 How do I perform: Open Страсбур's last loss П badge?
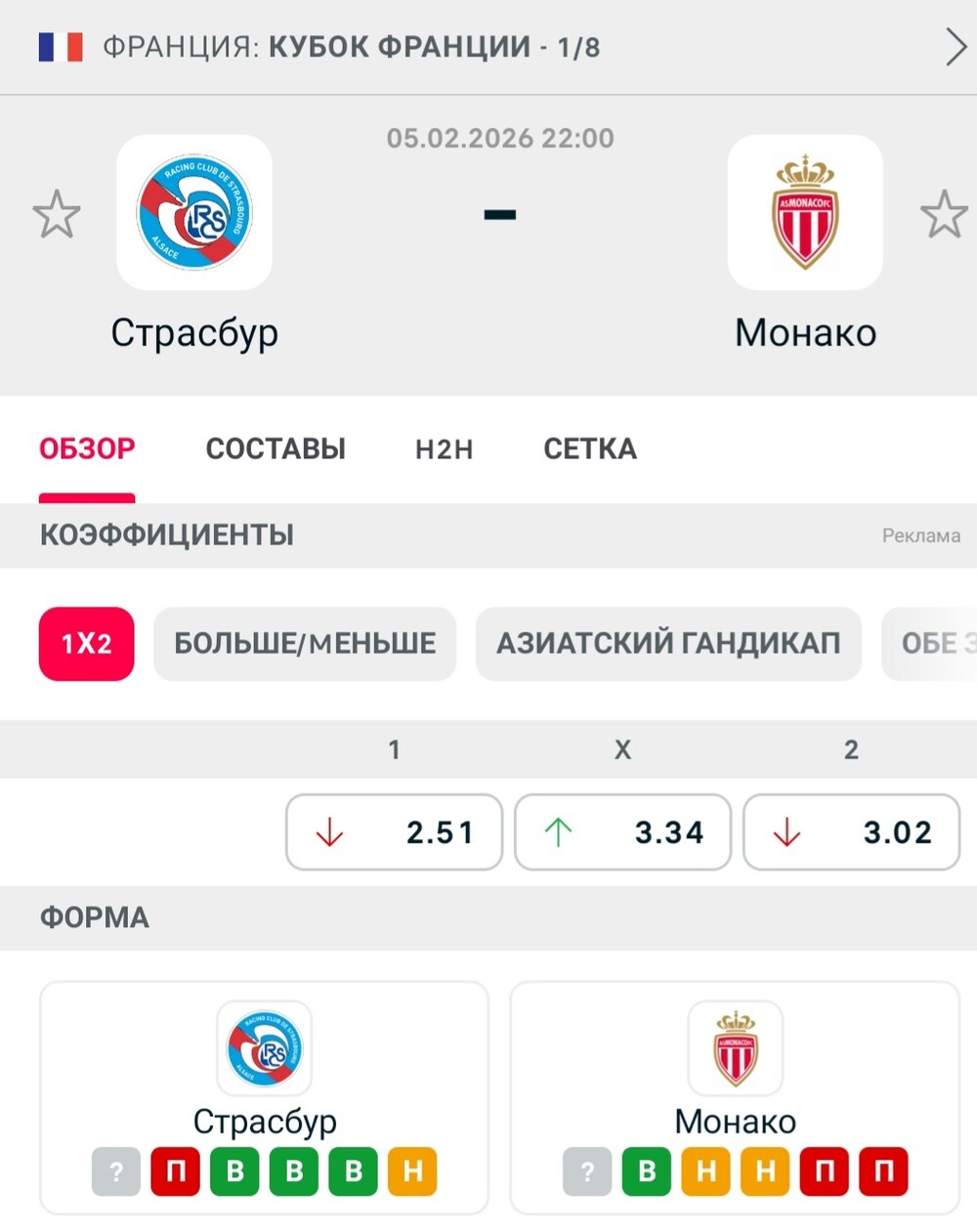[176, 1171]
